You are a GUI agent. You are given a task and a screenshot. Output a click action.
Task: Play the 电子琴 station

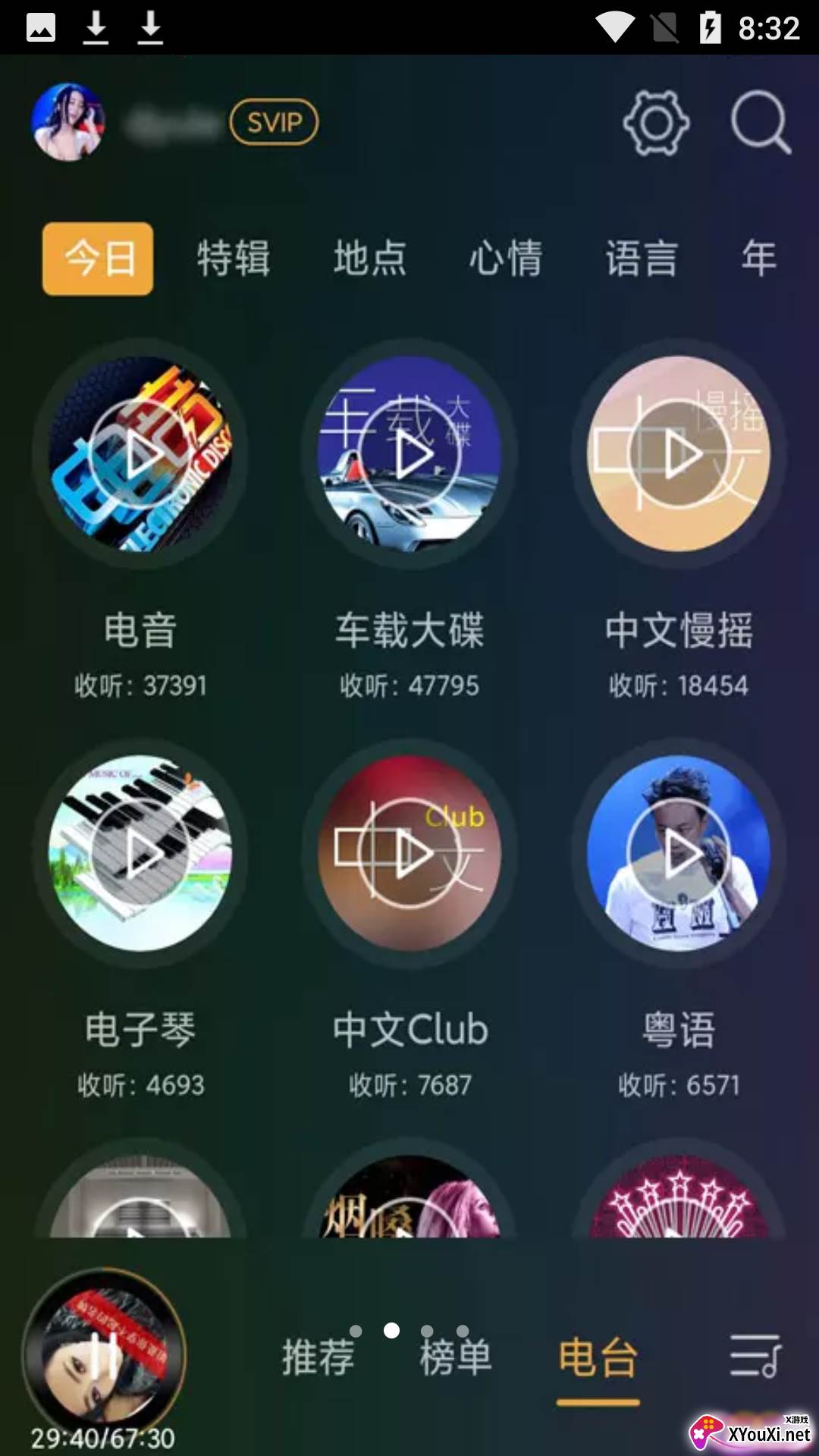[x=140, y=853]
